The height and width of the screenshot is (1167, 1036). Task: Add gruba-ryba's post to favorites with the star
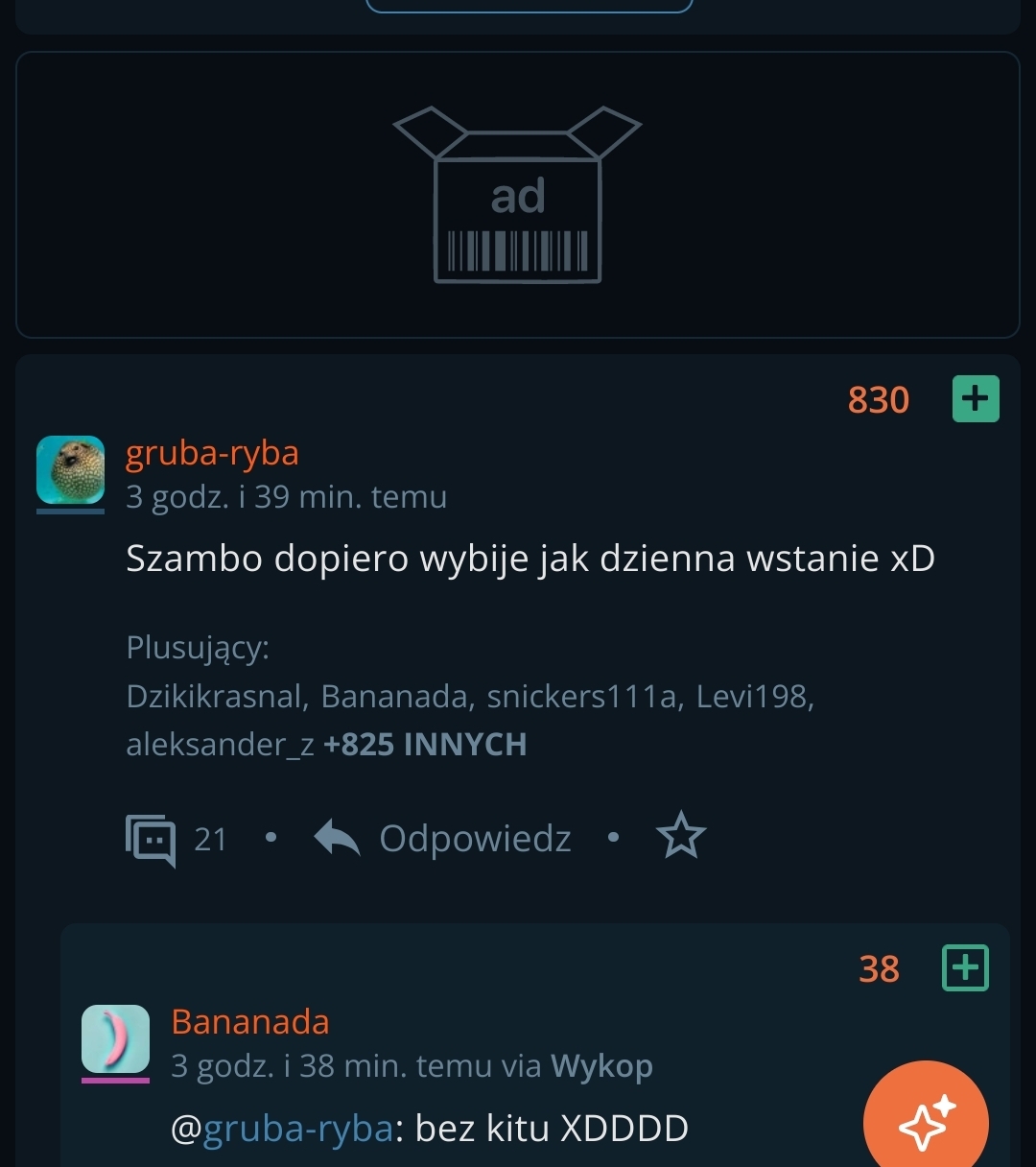(681, 836)
